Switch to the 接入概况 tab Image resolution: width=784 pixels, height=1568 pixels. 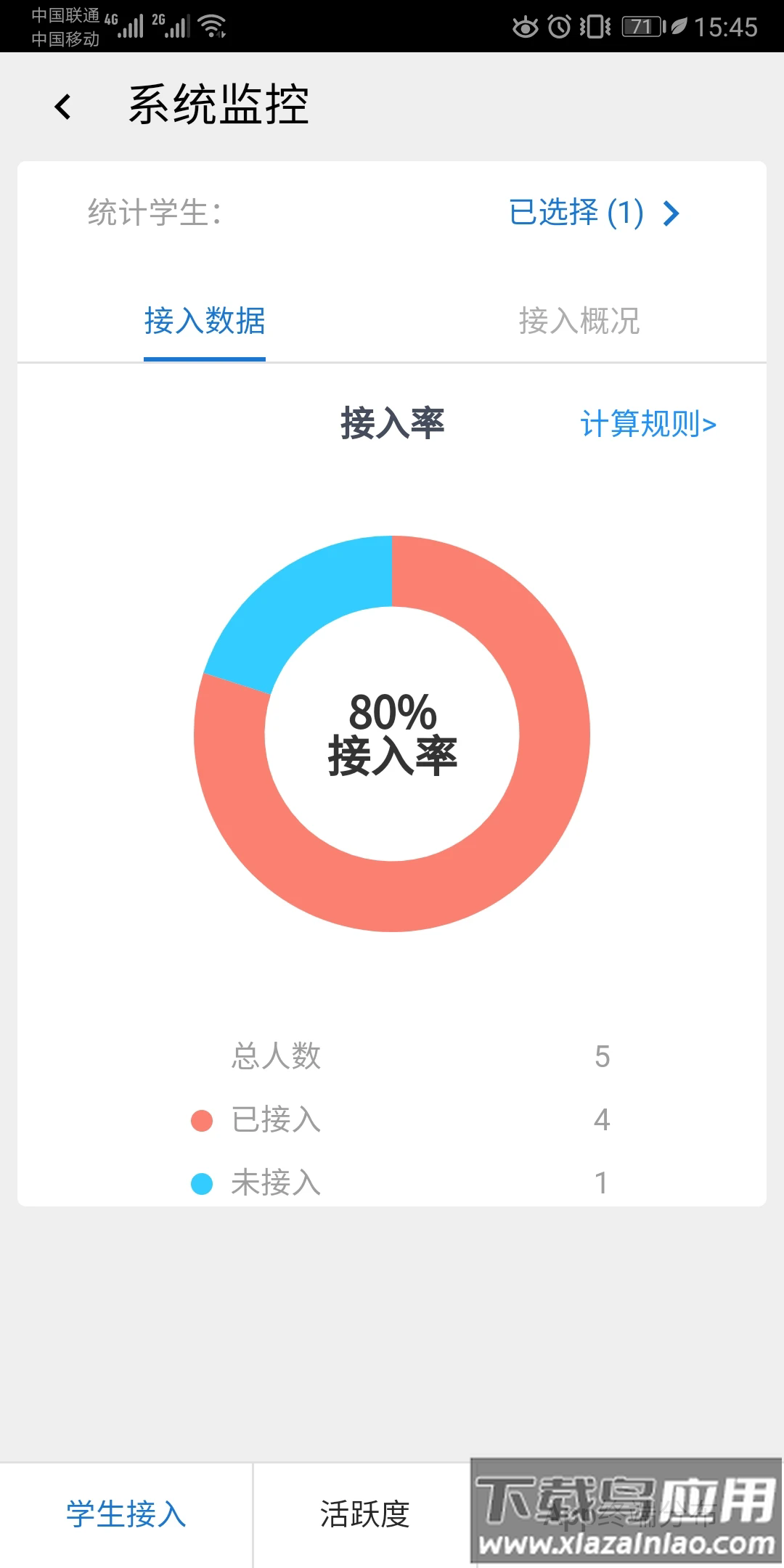[579, 321]
